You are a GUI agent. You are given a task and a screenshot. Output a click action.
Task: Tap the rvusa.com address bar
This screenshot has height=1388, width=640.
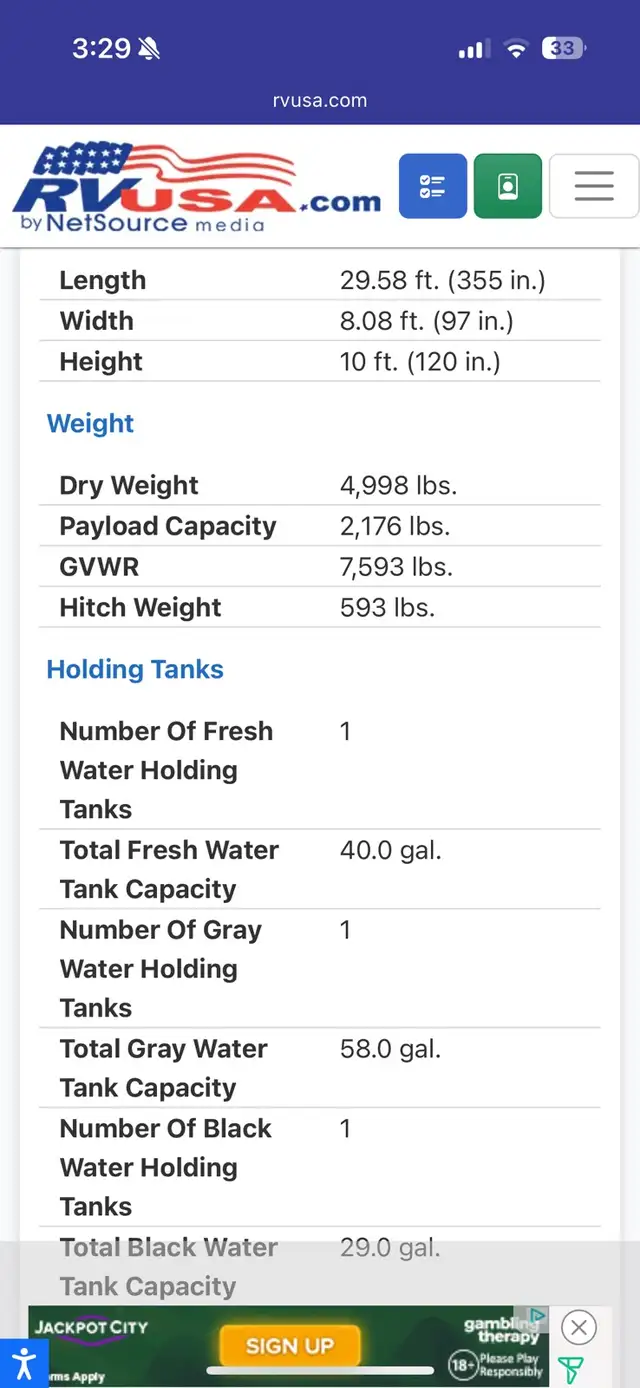320,100
